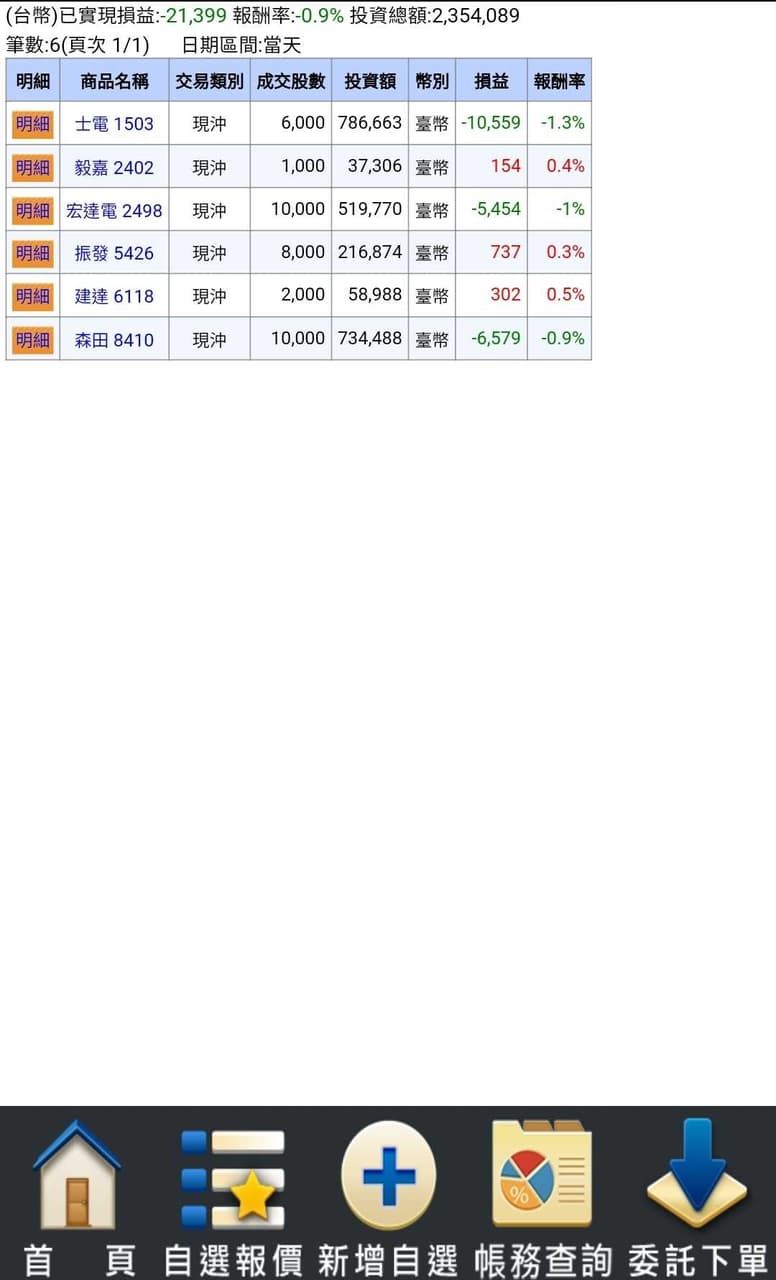View 明細 for 建達 6118
This screenshot has width=776, height=1280.
tap(32, 296)
